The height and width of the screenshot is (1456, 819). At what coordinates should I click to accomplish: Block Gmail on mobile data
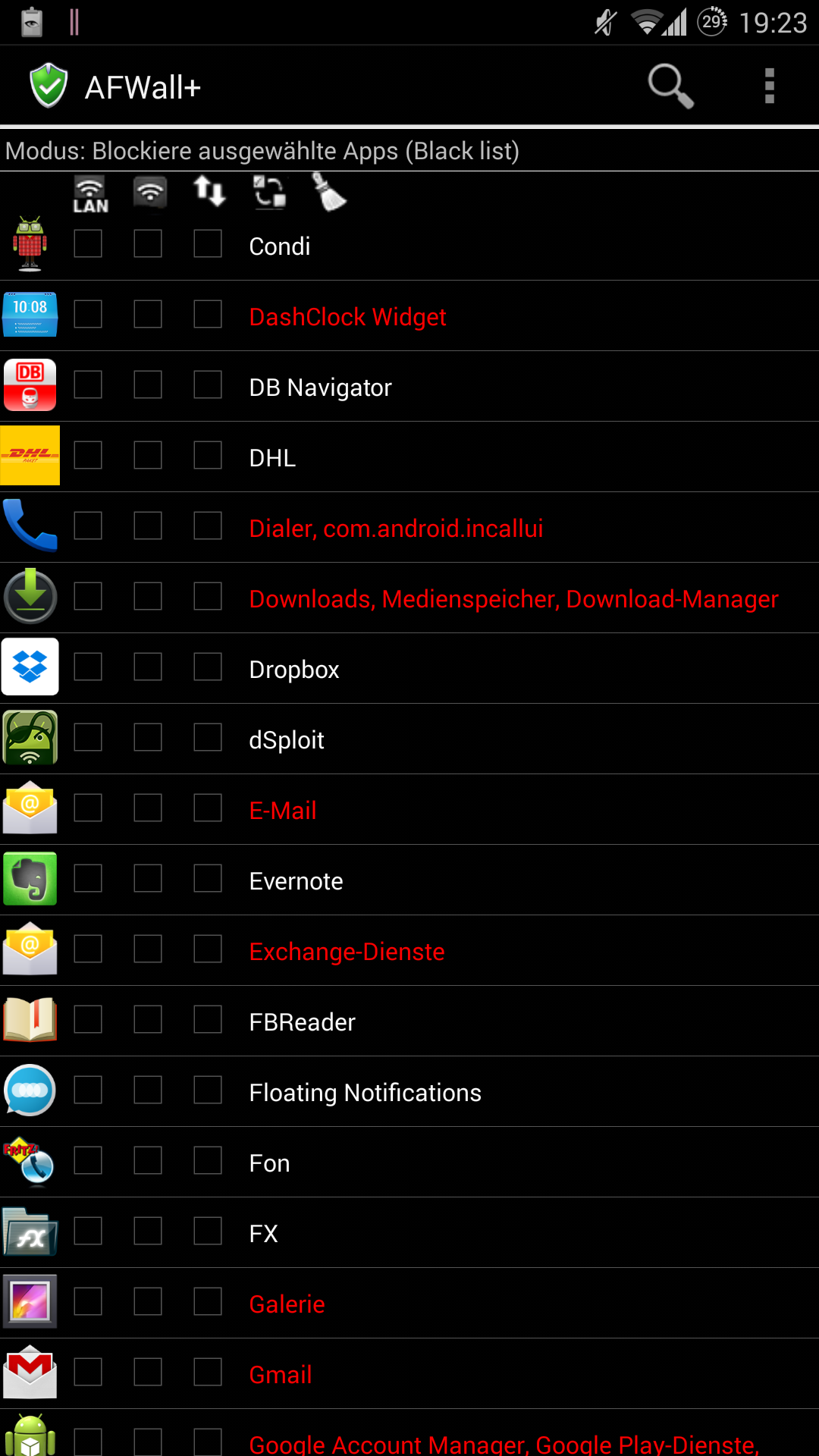(x=208, y=1373)
